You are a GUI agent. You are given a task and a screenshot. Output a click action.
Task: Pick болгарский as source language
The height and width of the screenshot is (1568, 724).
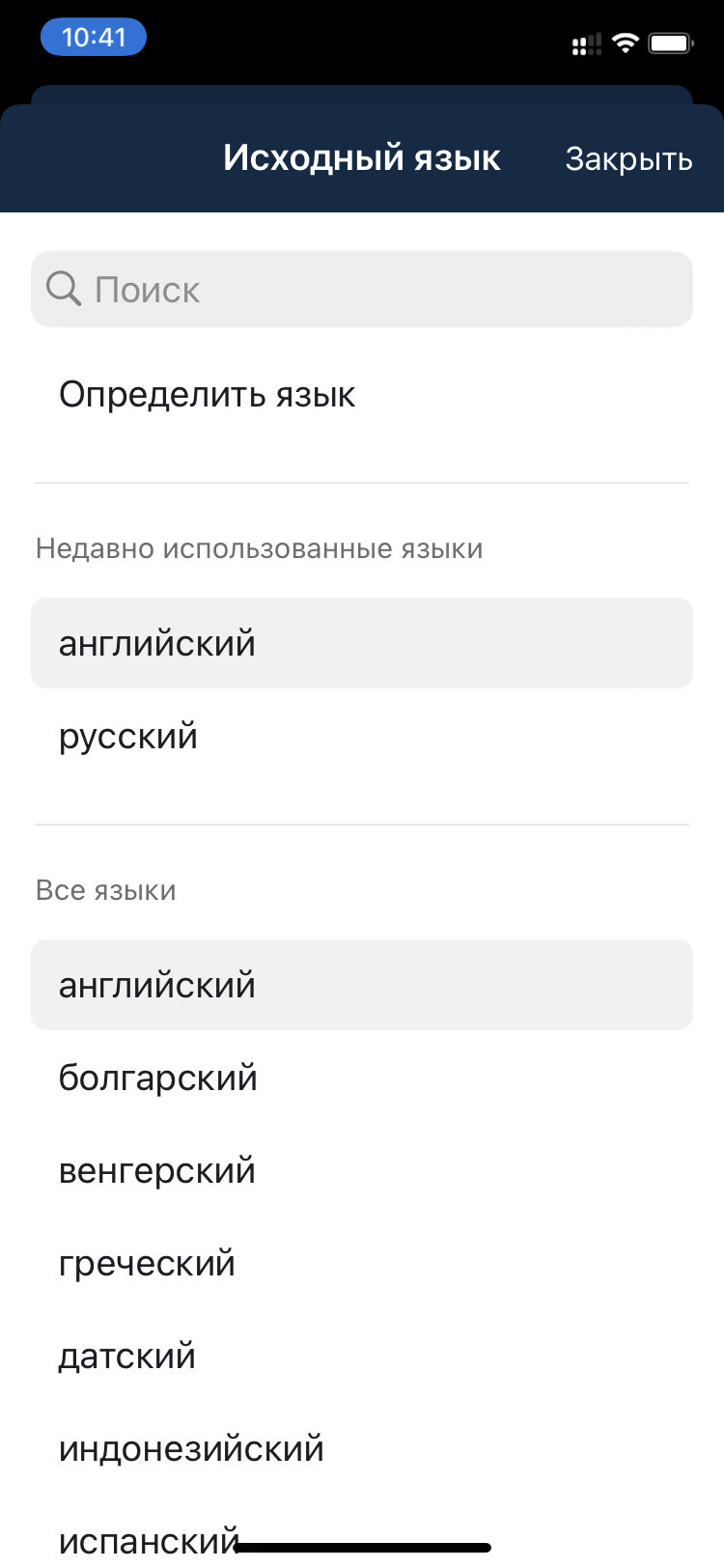362,1078
